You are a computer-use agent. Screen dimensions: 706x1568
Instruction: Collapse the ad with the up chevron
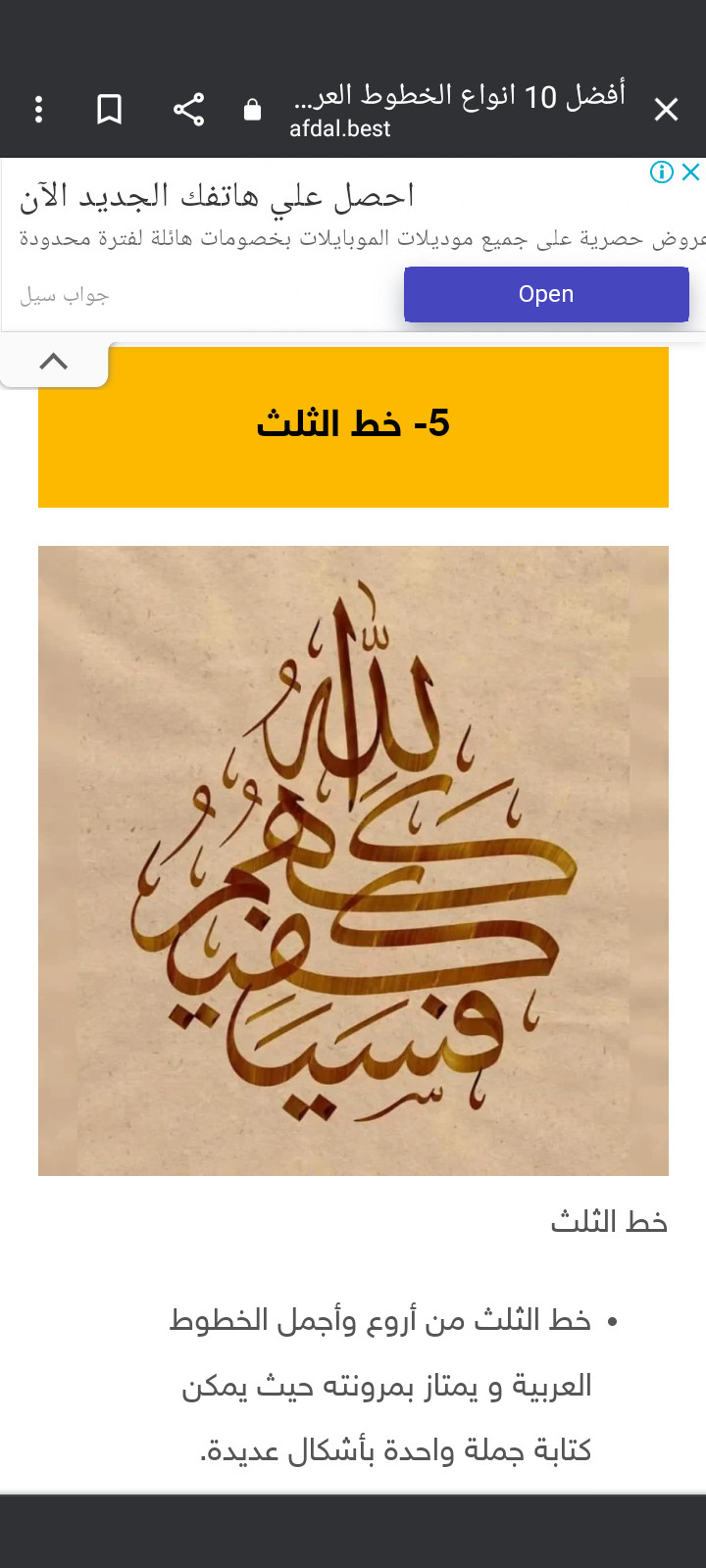pos(54,362)
